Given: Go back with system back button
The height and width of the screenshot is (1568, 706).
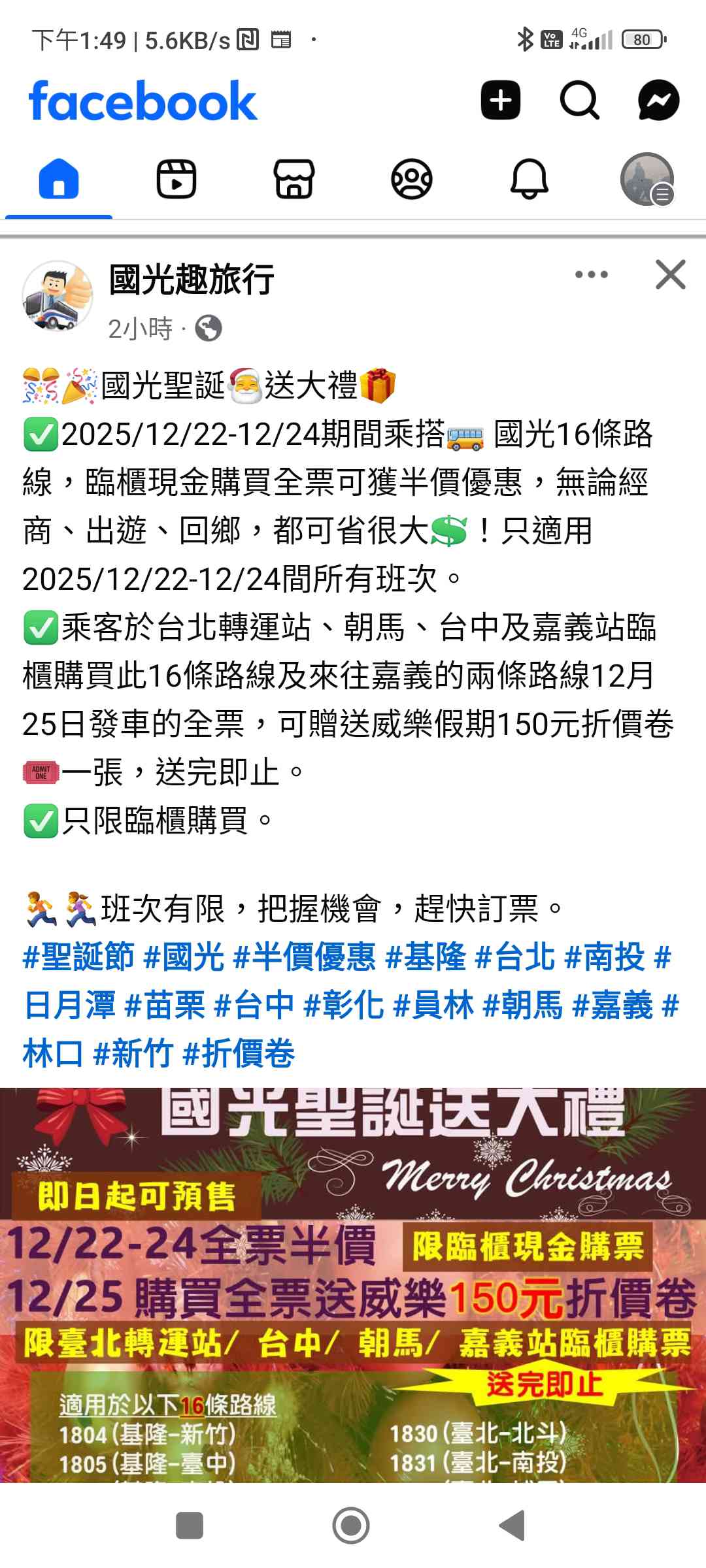Looking at the screenshot, I should (x=513, y=1526).
